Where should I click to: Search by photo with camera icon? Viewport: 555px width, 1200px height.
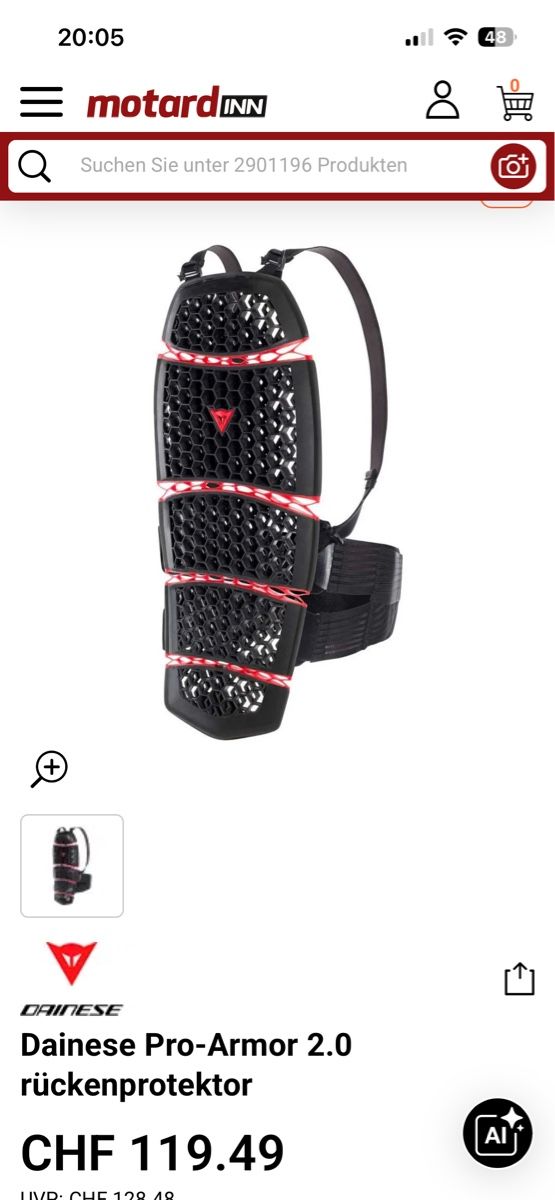[513, 166]
